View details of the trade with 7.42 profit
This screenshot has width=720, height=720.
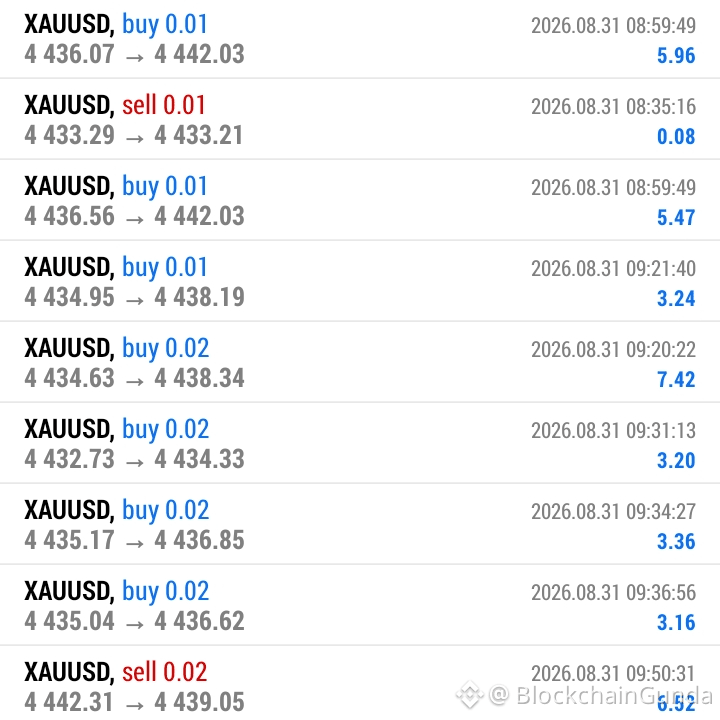360,362
